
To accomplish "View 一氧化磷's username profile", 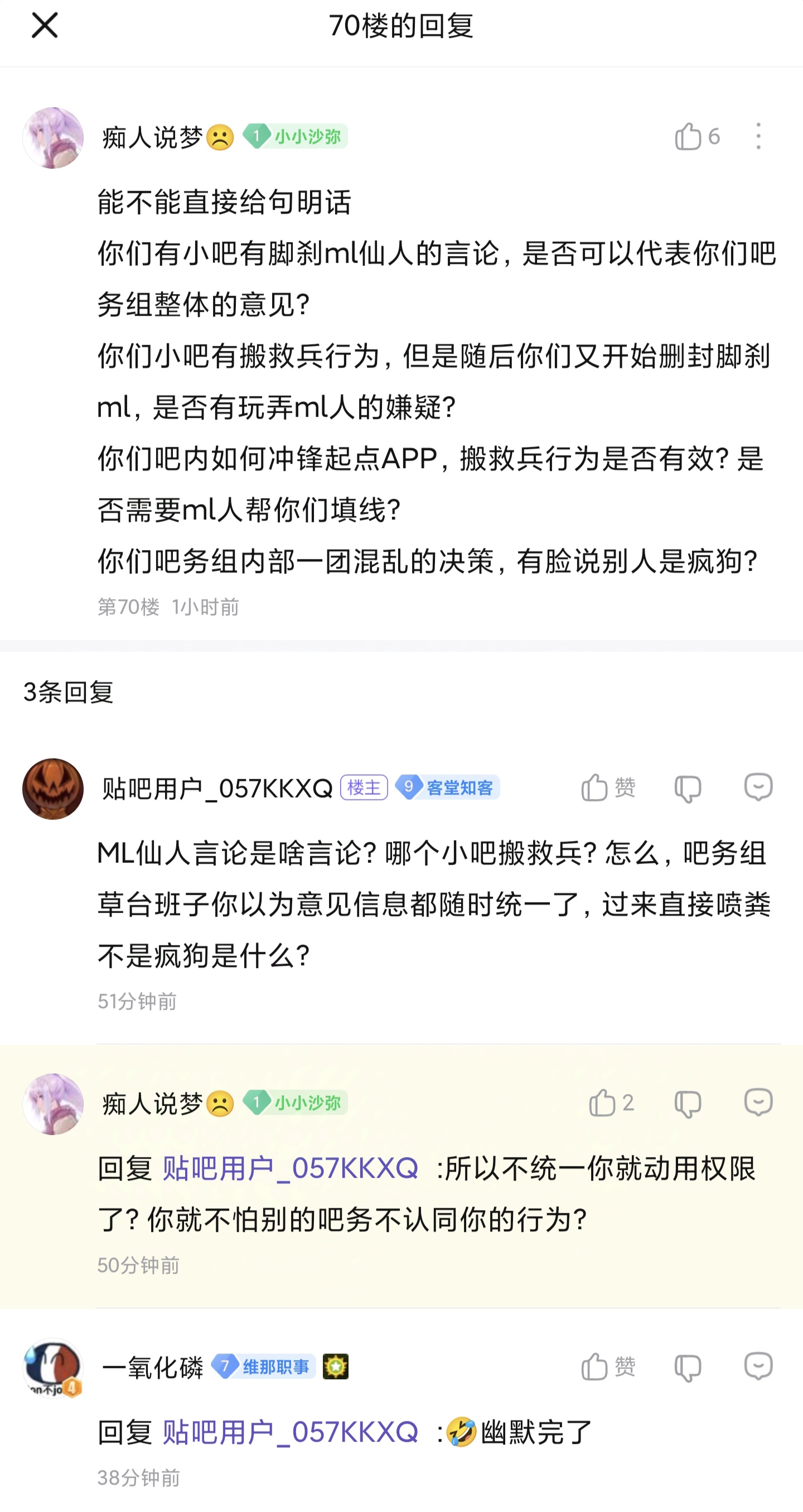I will point(152,1367).
